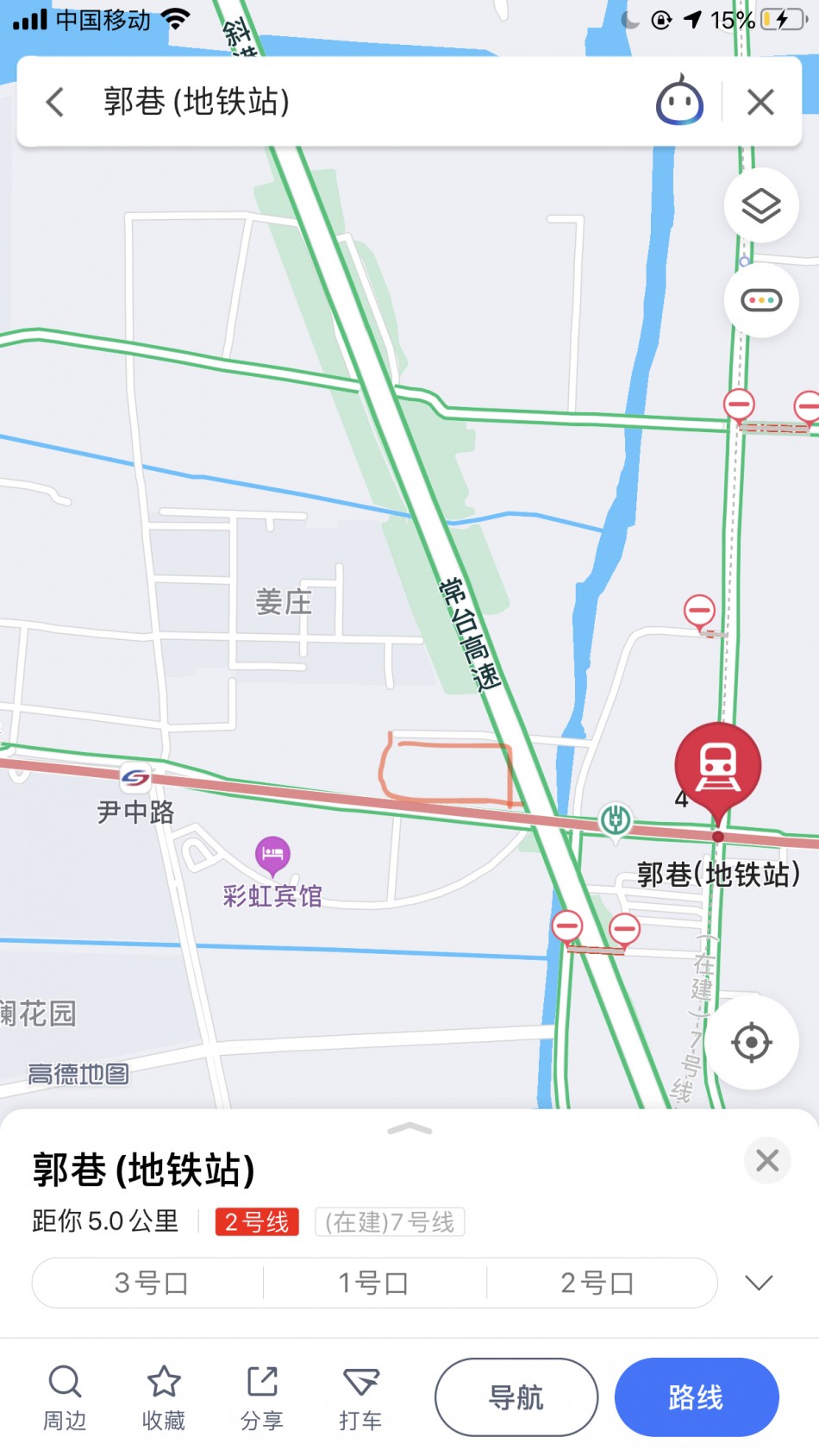
Task: Search nearby with 周边
Action: pyautogui.click(x=65, y=1396)
